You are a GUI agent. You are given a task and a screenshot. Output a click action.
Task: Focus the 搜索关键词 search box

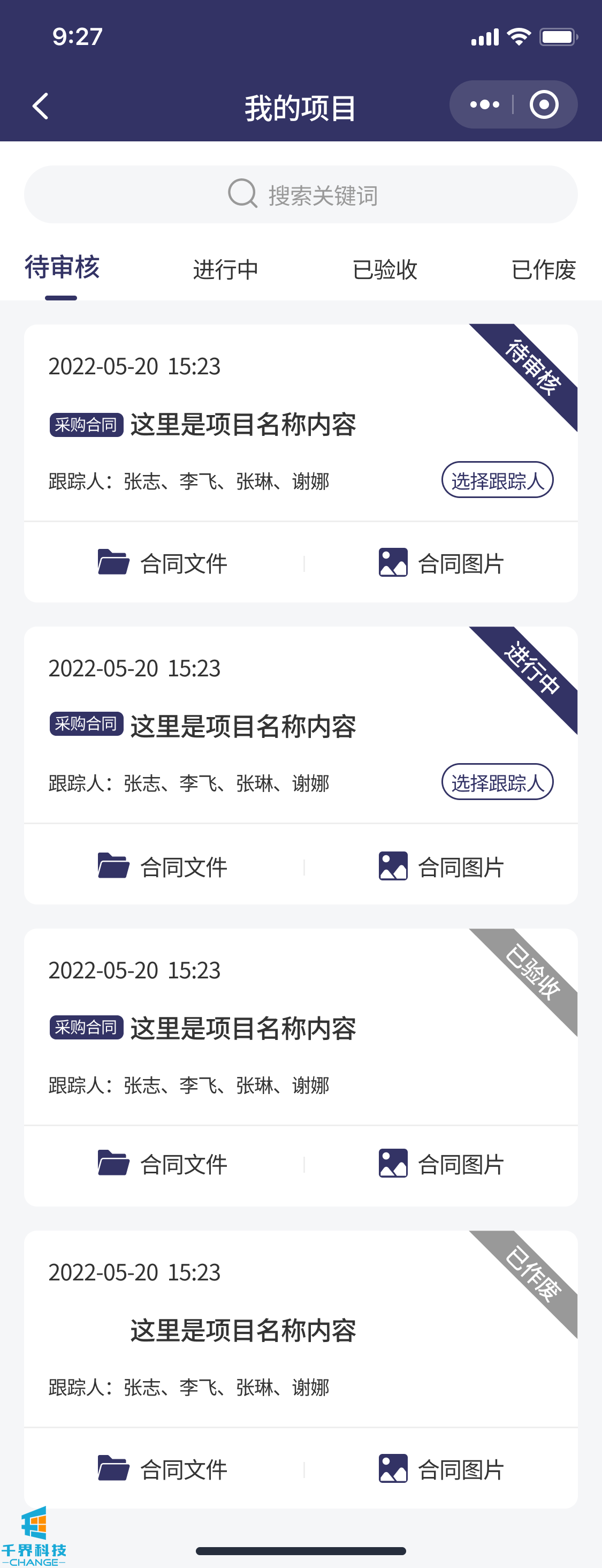coord(301,195)
